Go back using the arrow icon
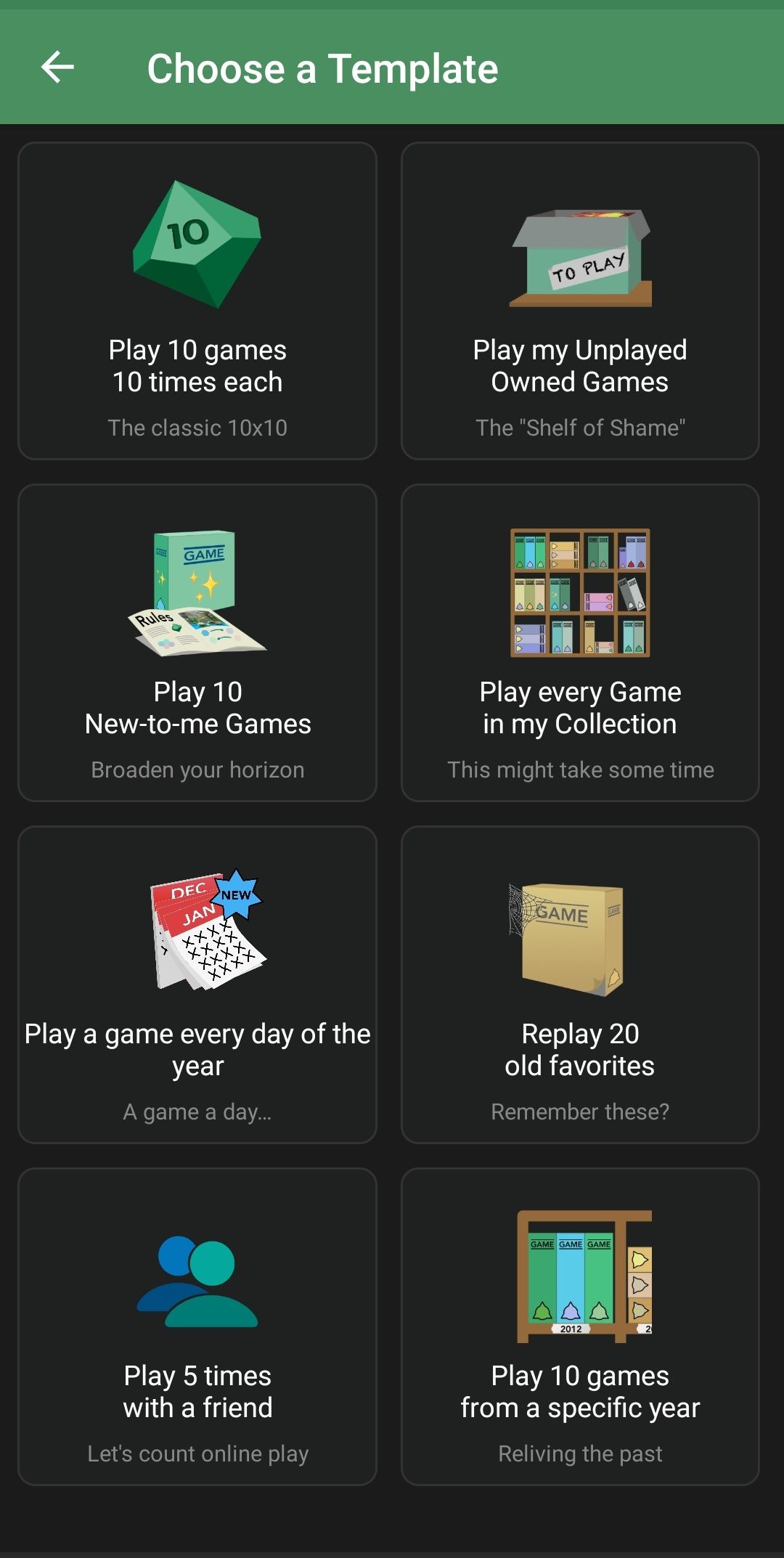784x1558 pixels. [57, 68]
